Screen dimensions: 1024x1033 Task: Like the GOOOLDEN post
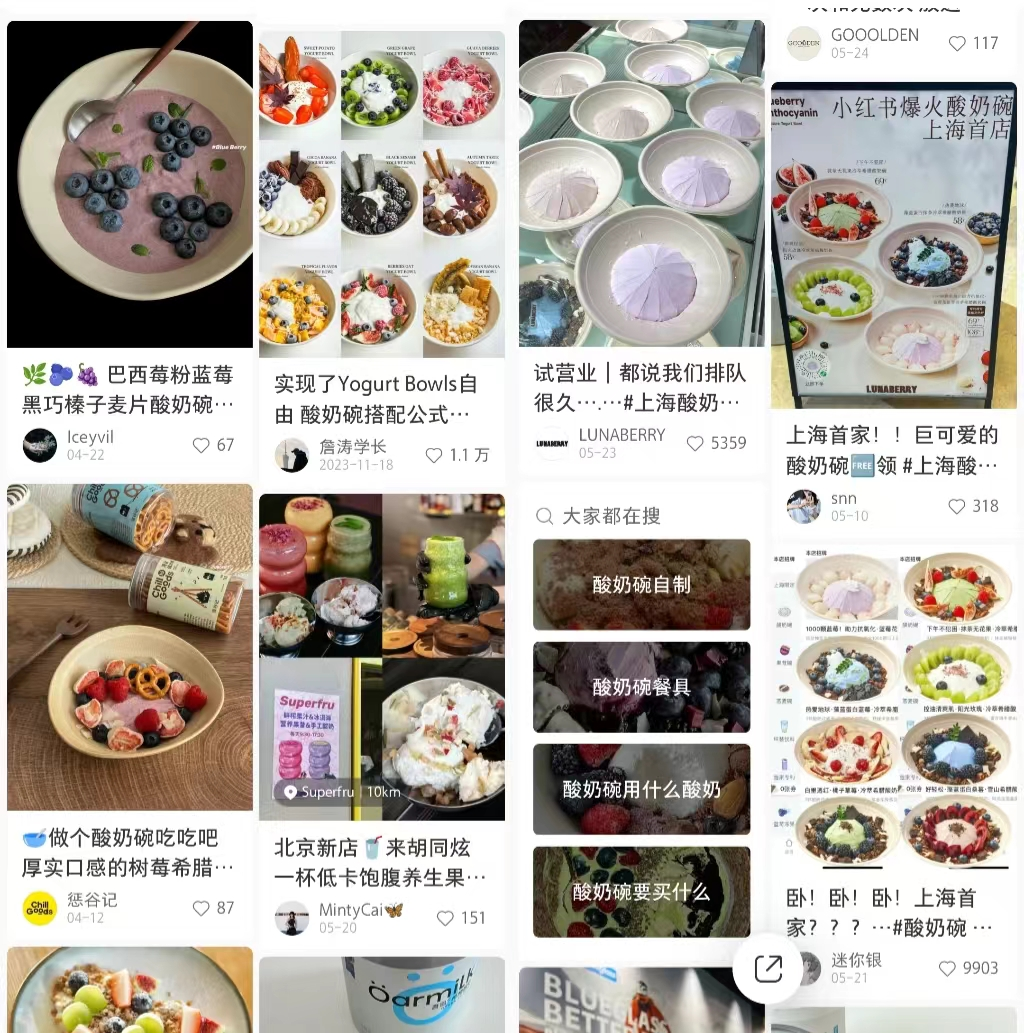tap(957, 43)
